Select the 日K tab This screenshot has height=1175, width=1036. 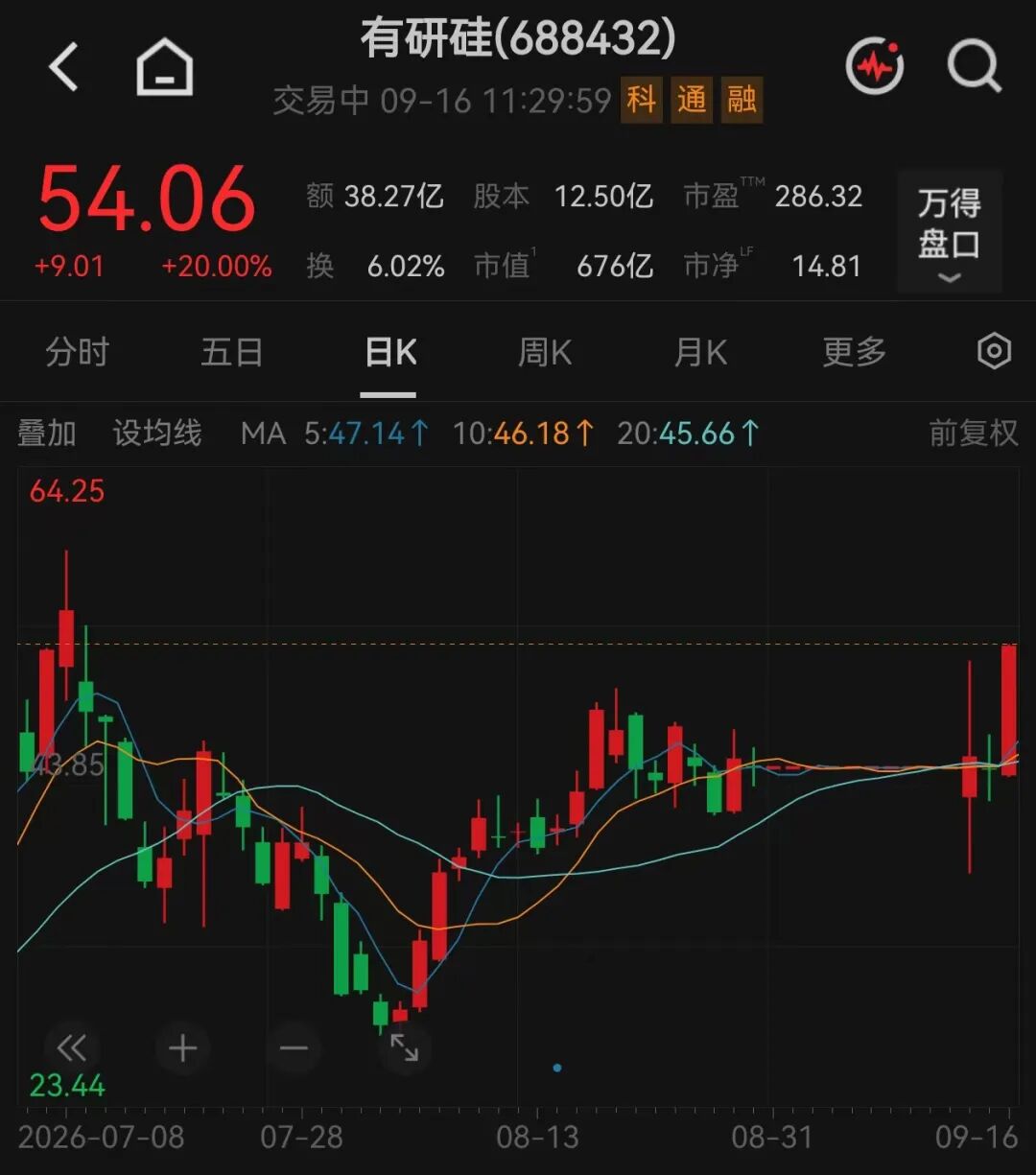pyautogui.click(x=389, y=352)
